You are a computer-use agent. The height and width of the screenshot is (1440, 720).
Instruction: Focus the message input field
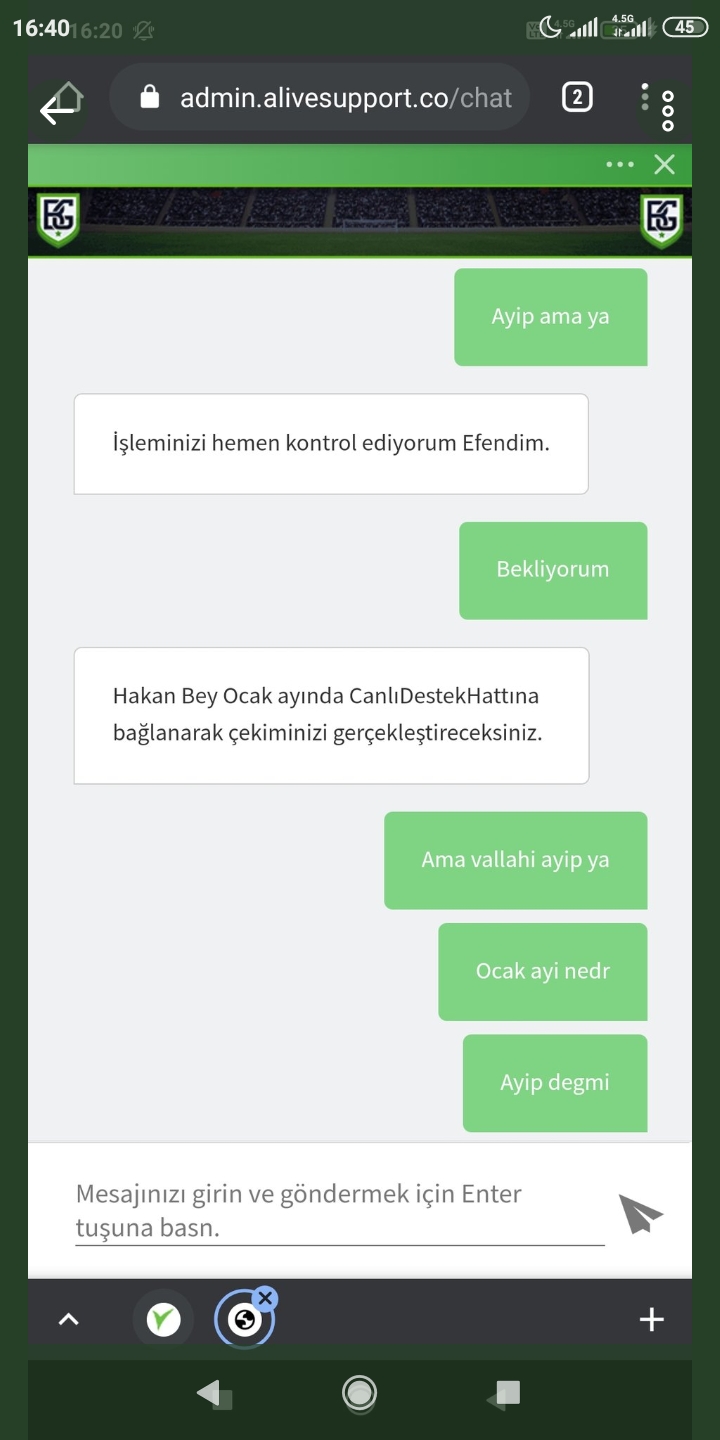[340, 1211]
